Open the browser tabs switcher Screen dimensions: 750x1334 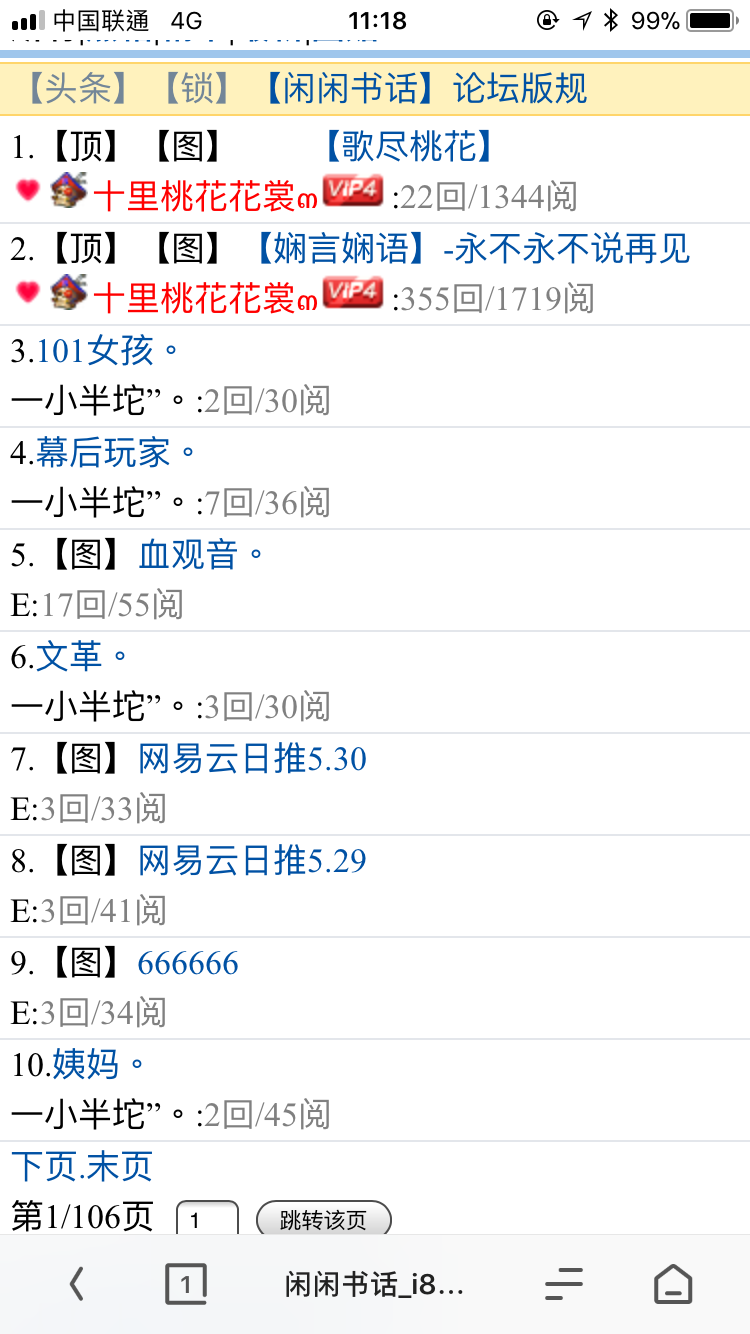[186, 1285]
